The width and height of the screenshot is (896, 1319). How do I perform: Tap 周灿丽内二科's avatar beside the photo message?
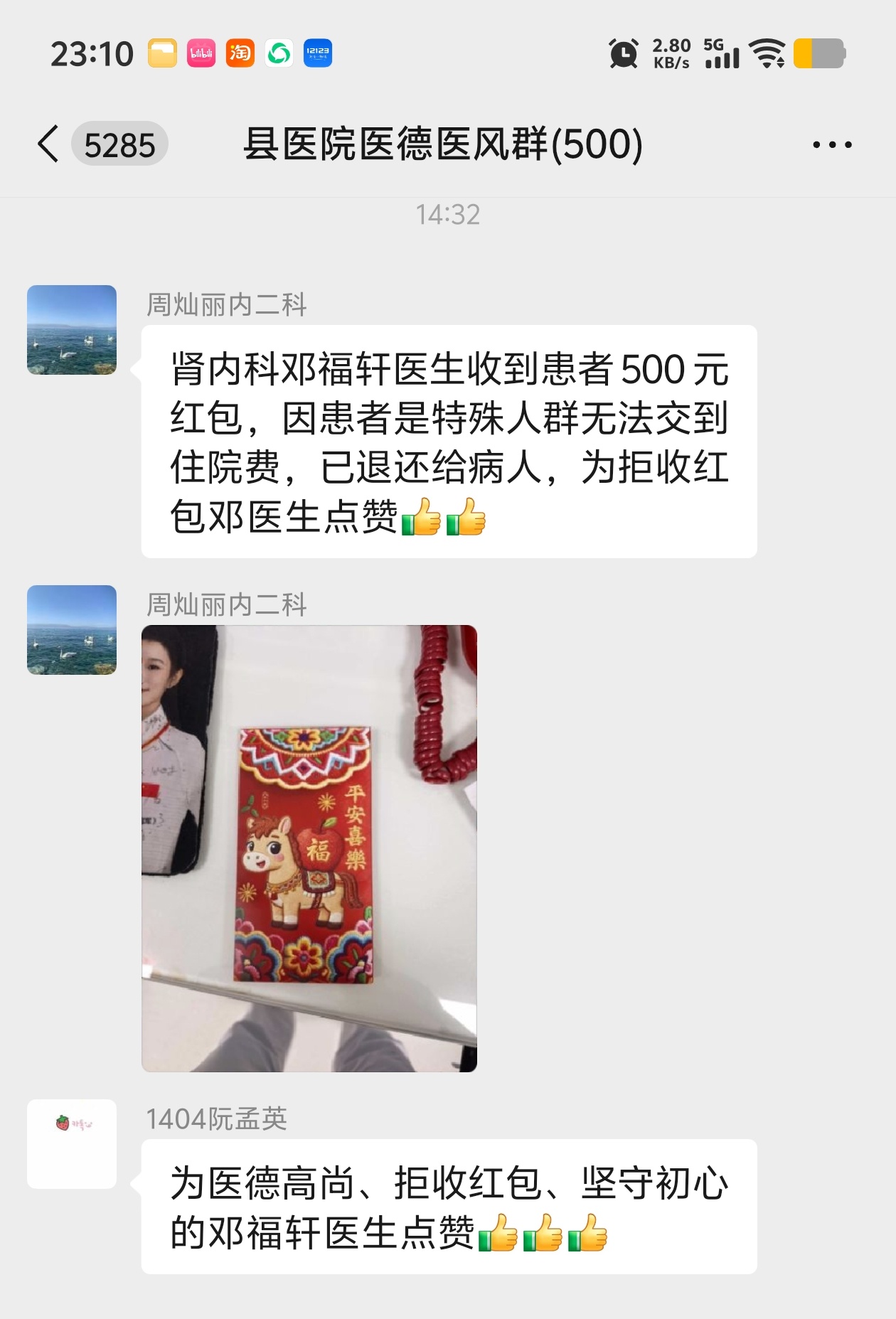tap(72, 630)
